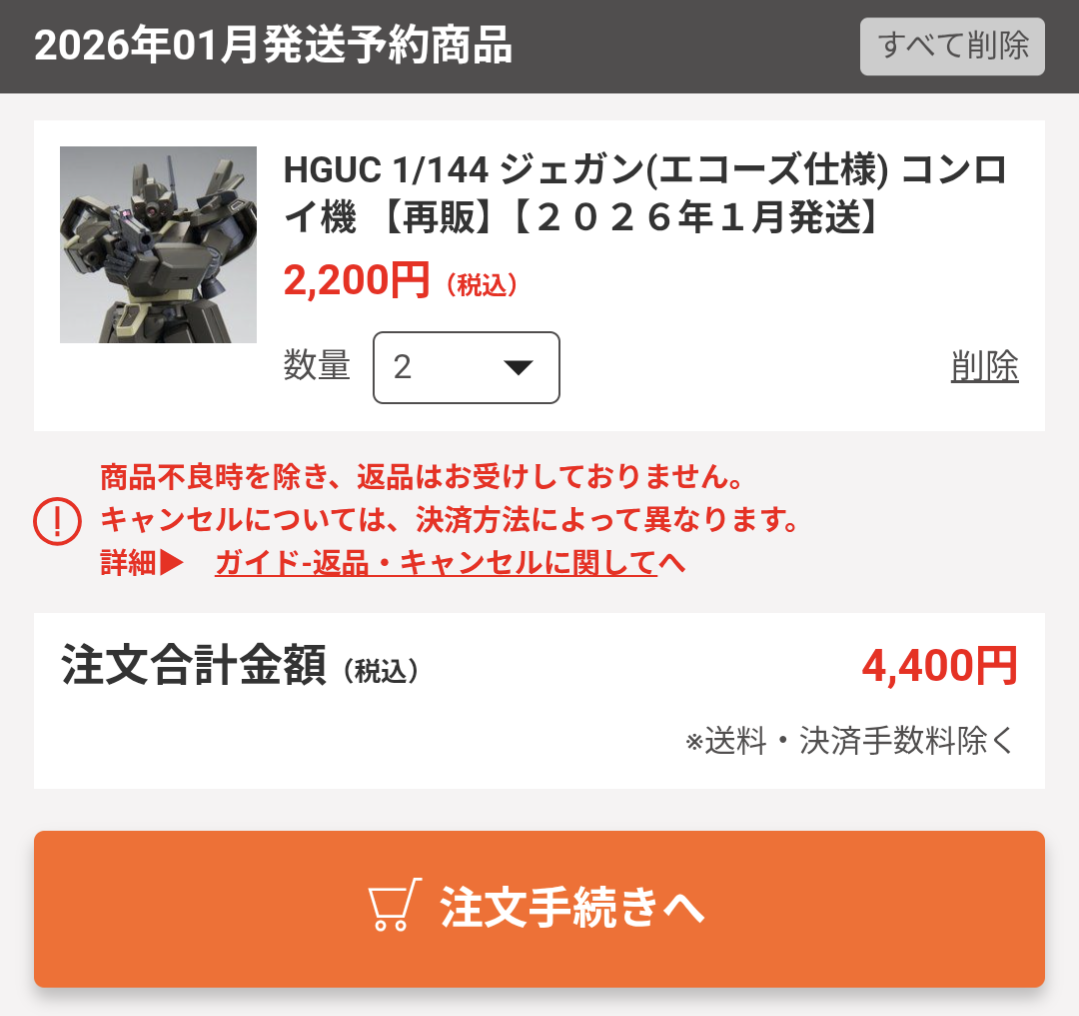The image size is (1079, 1016).
Task: Tap 削除 to remove the ジェガン item
Action: [984, 367]
